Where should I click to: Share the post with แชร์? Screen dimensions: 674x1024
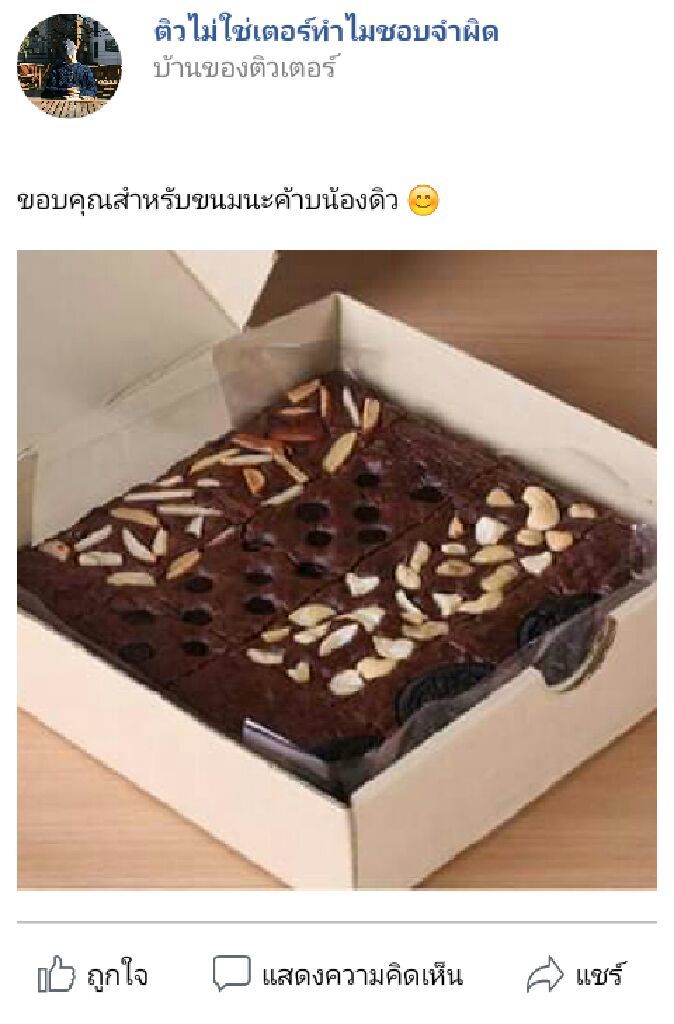(x=576, y=974)
